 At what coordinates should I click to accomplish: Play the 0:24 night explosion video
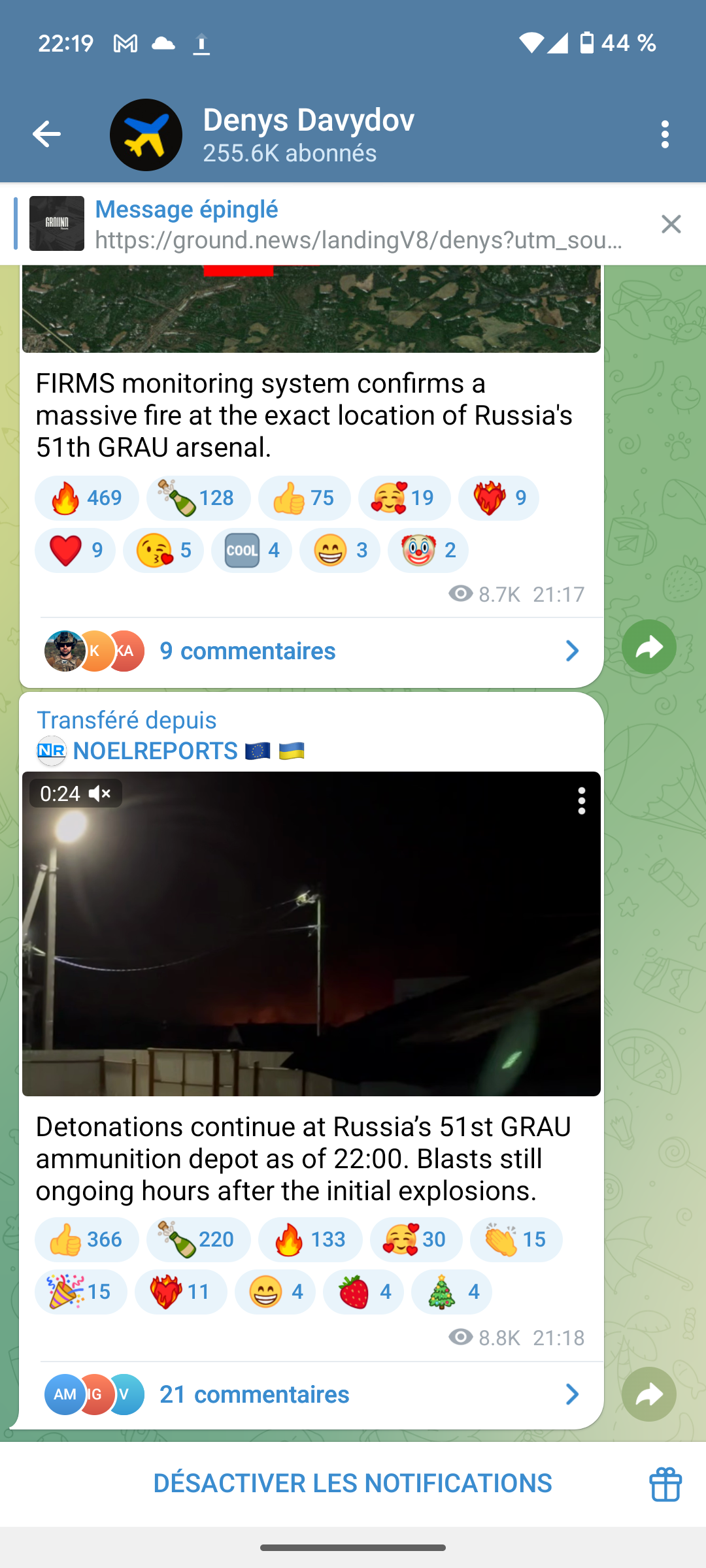coord(311,934)
